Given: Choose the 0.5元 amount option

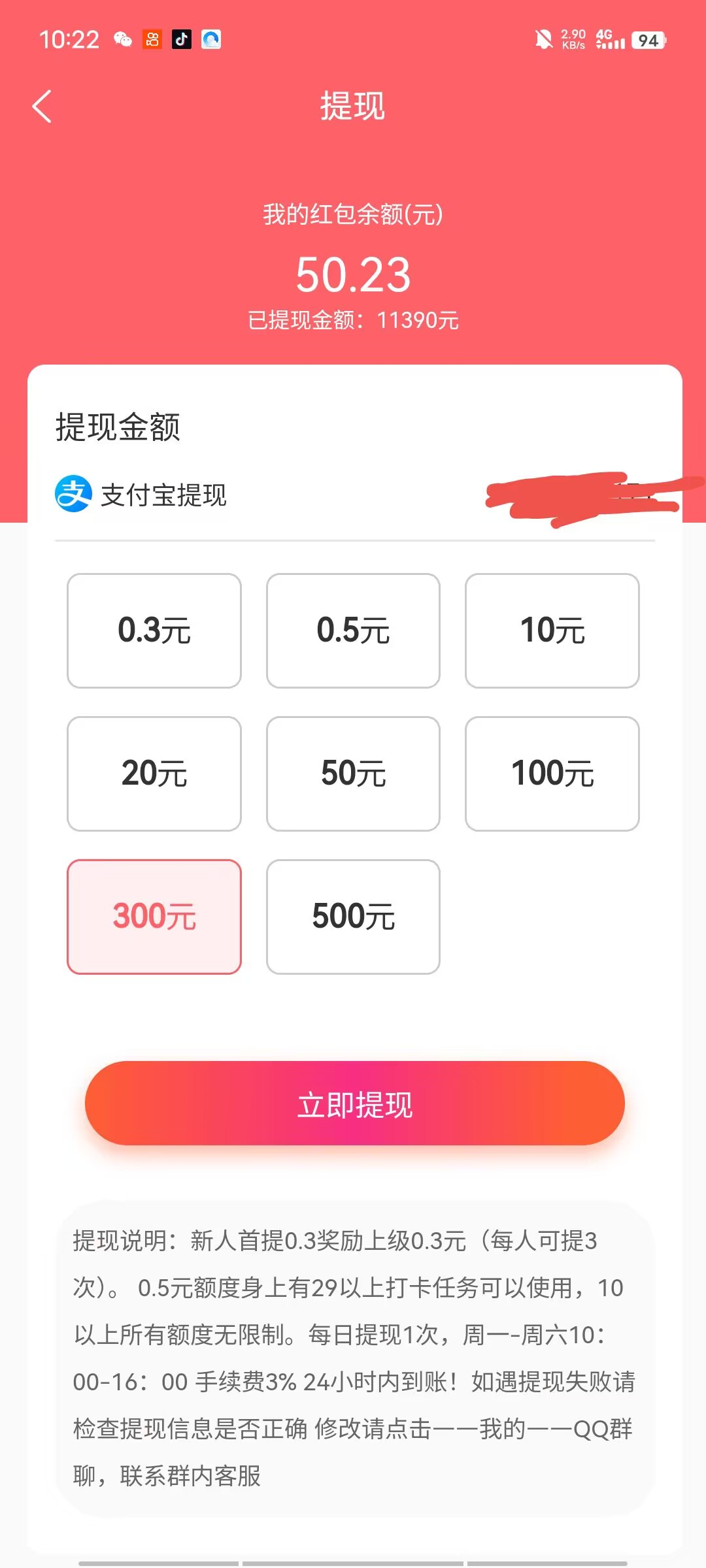Looking at the screenshot, I should [x=353, y=630].
